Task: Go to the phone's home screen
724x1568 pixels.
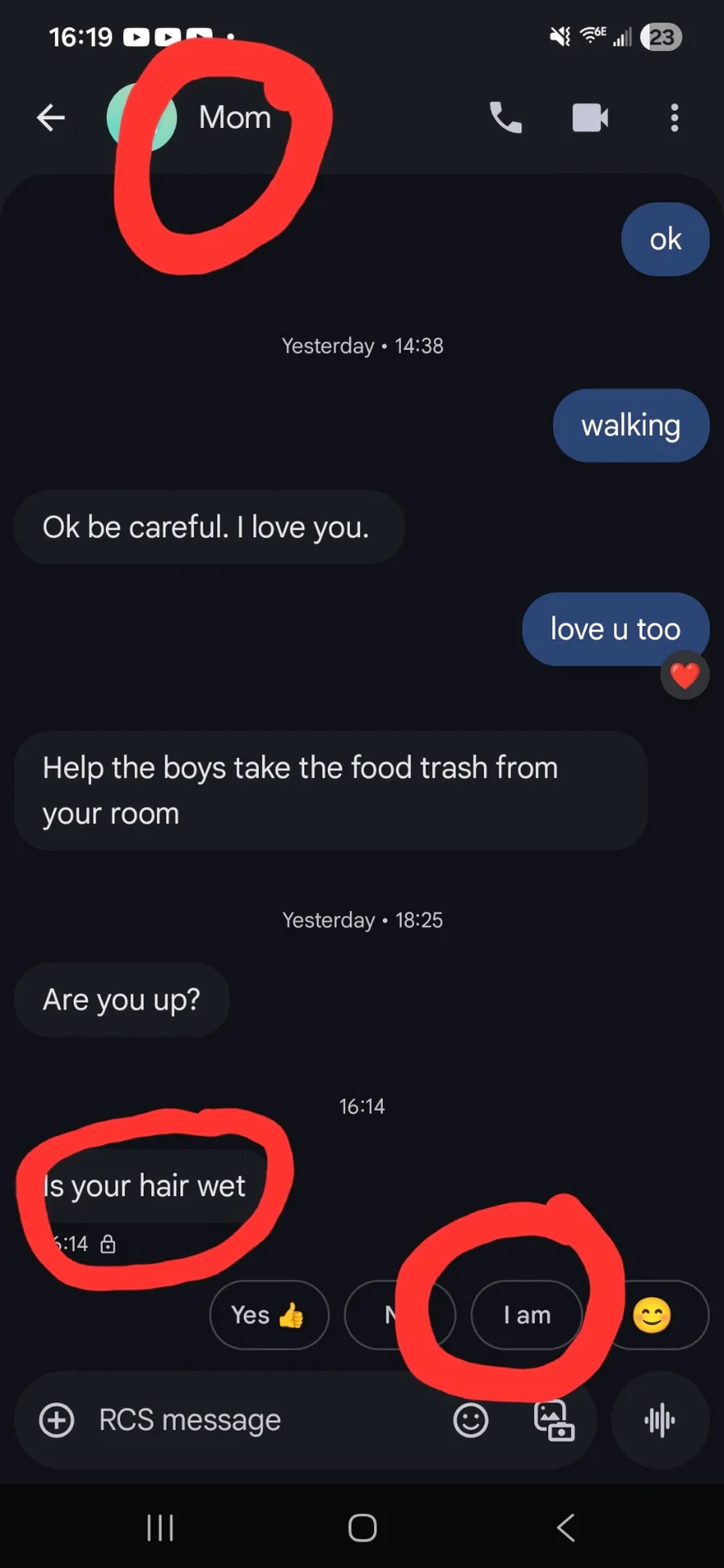Action: pos(362,1527)
